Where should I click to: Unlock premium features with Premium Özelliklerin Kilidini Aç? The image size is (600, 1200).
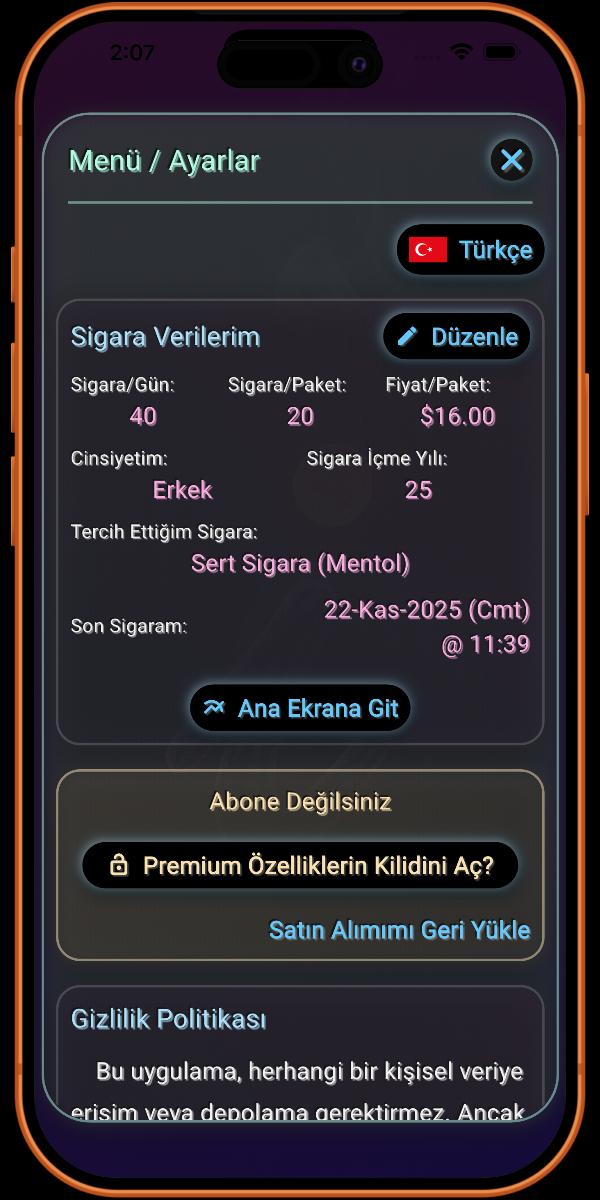[300, 865]
